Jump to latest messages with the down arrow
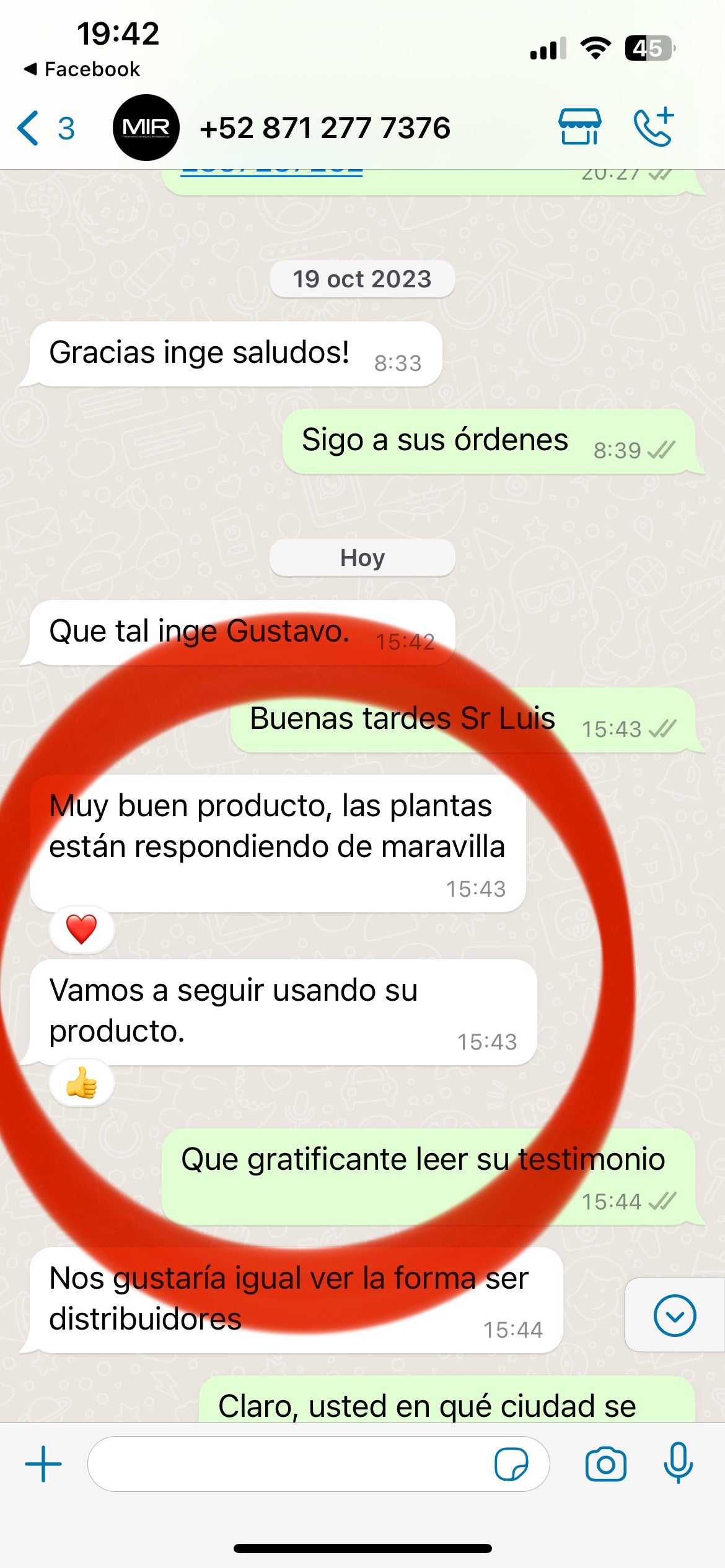The image size is (725, 1568). pyautogui.click(x=675, y=1315)
